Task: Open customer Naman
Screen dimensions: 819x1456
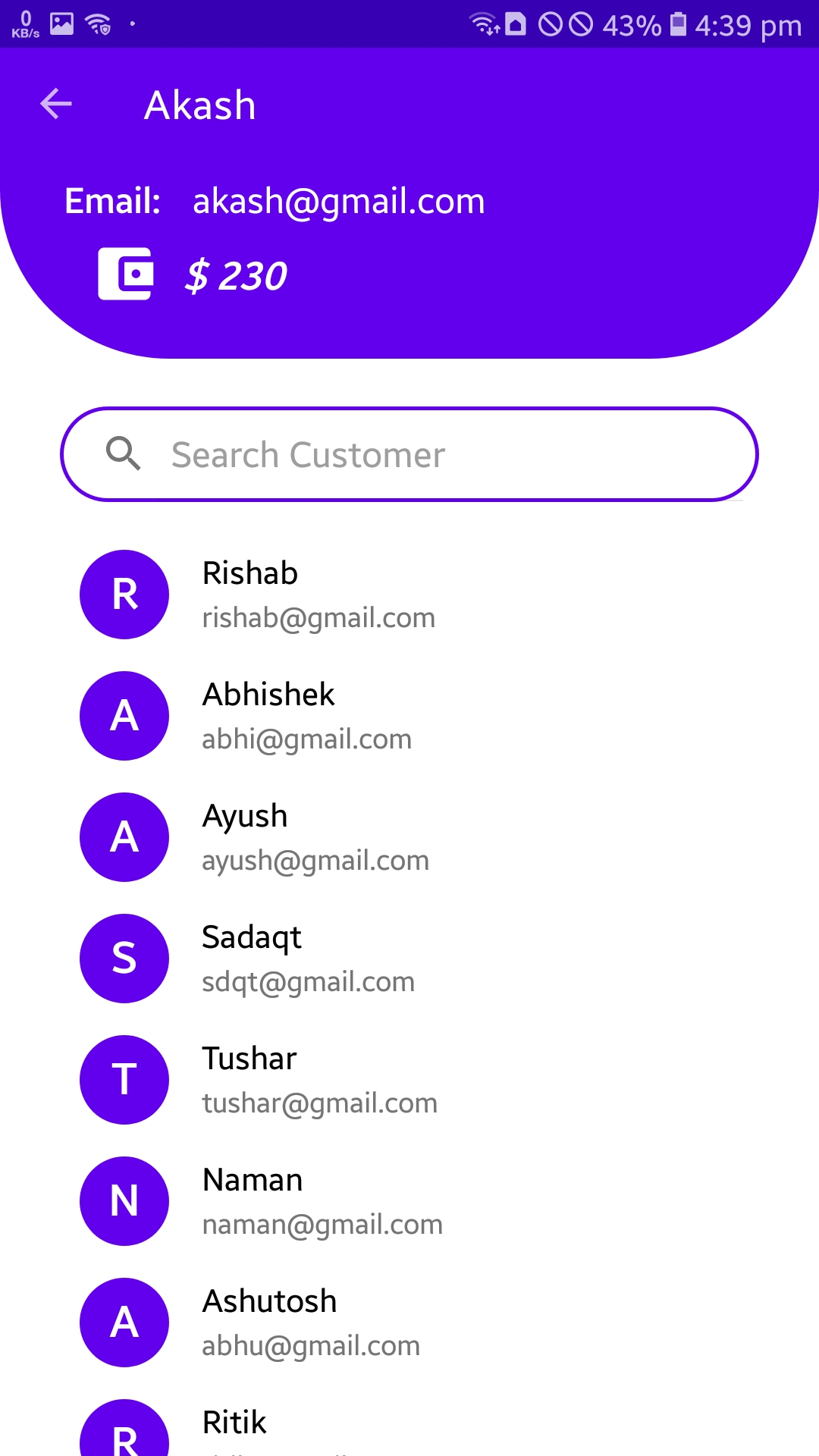Action: pos(409,1201)
